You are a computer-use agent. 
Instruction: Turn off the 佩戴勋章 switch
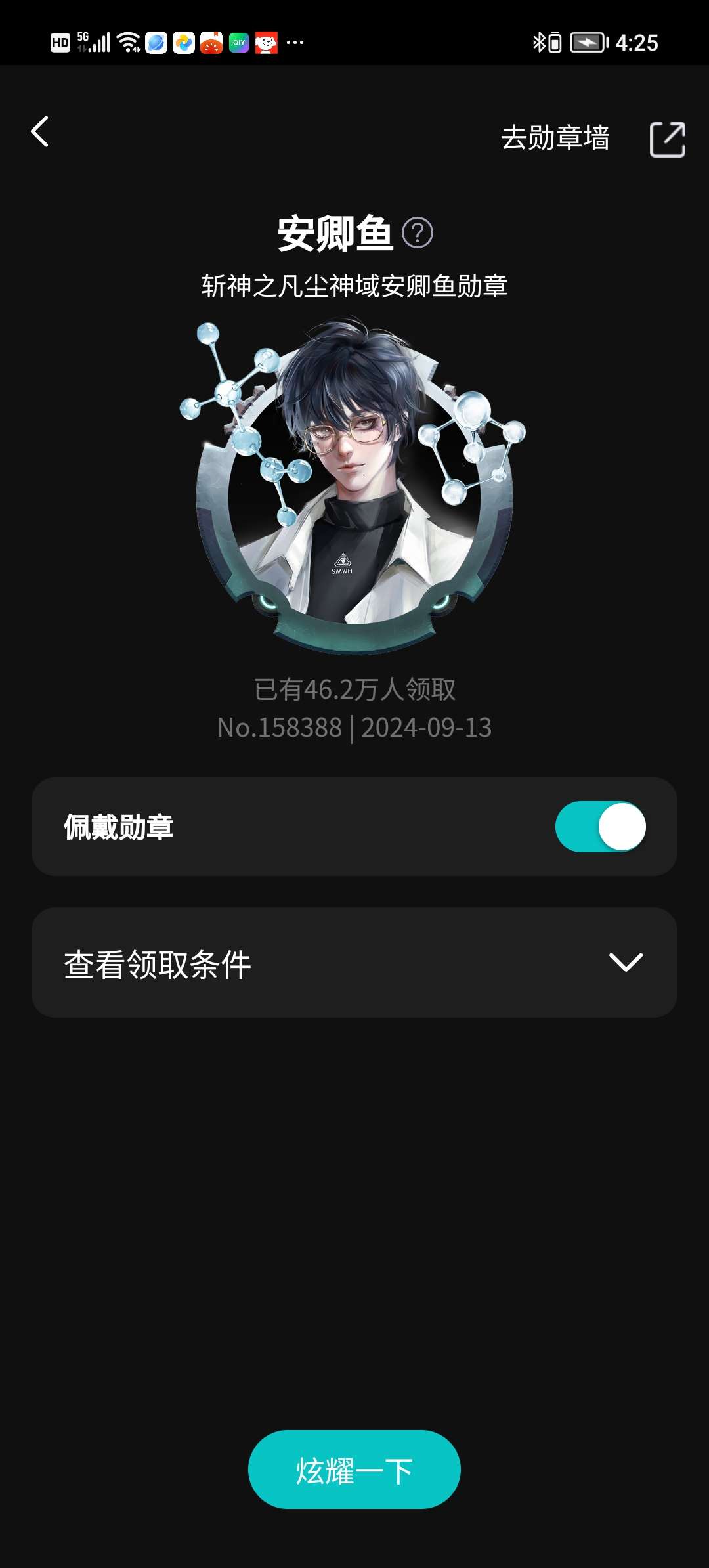(600, 827)
